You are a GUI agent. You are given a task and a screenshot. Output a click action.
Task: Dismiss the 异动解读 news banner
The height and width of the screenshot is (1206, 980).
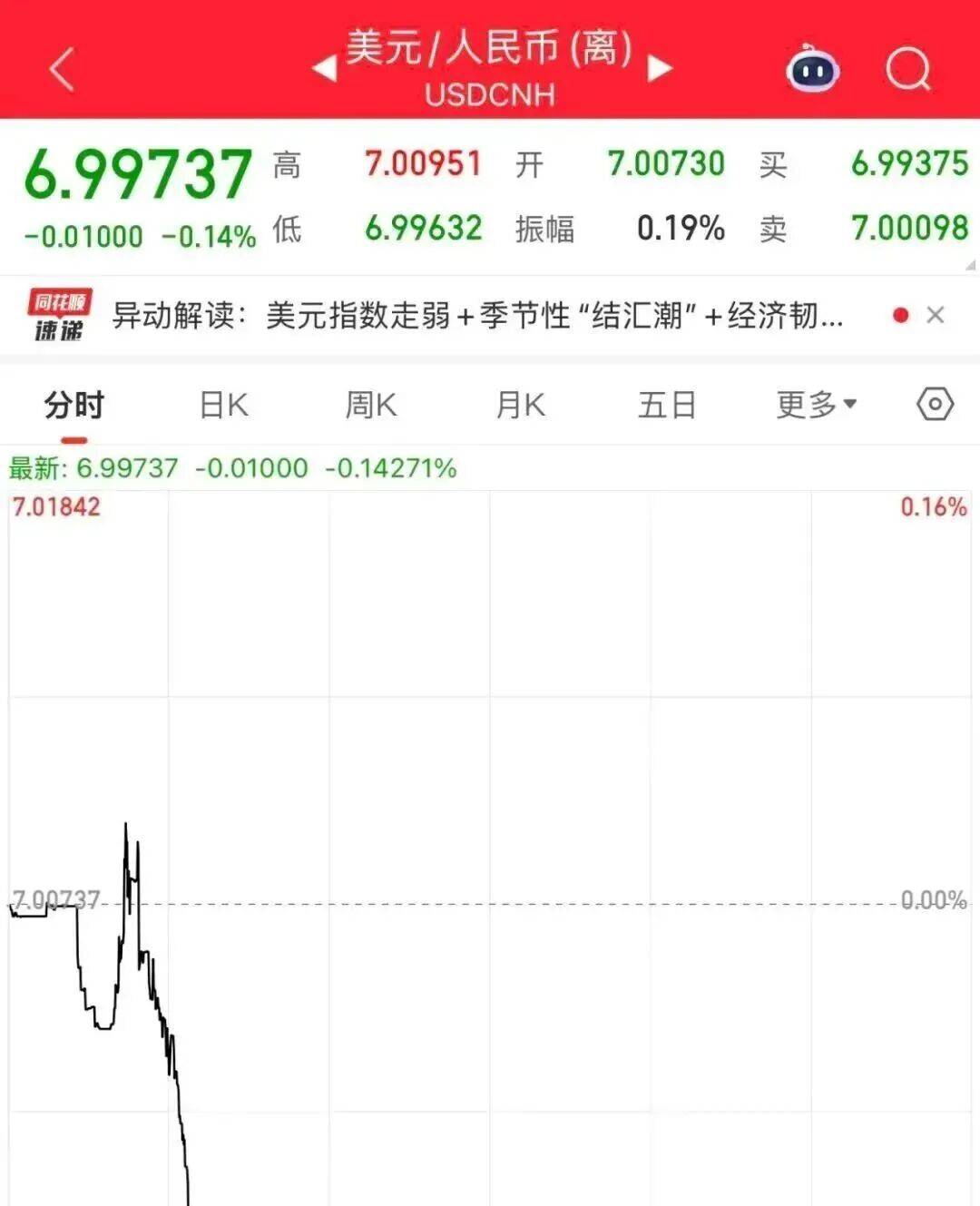click(x=936, y=315)
